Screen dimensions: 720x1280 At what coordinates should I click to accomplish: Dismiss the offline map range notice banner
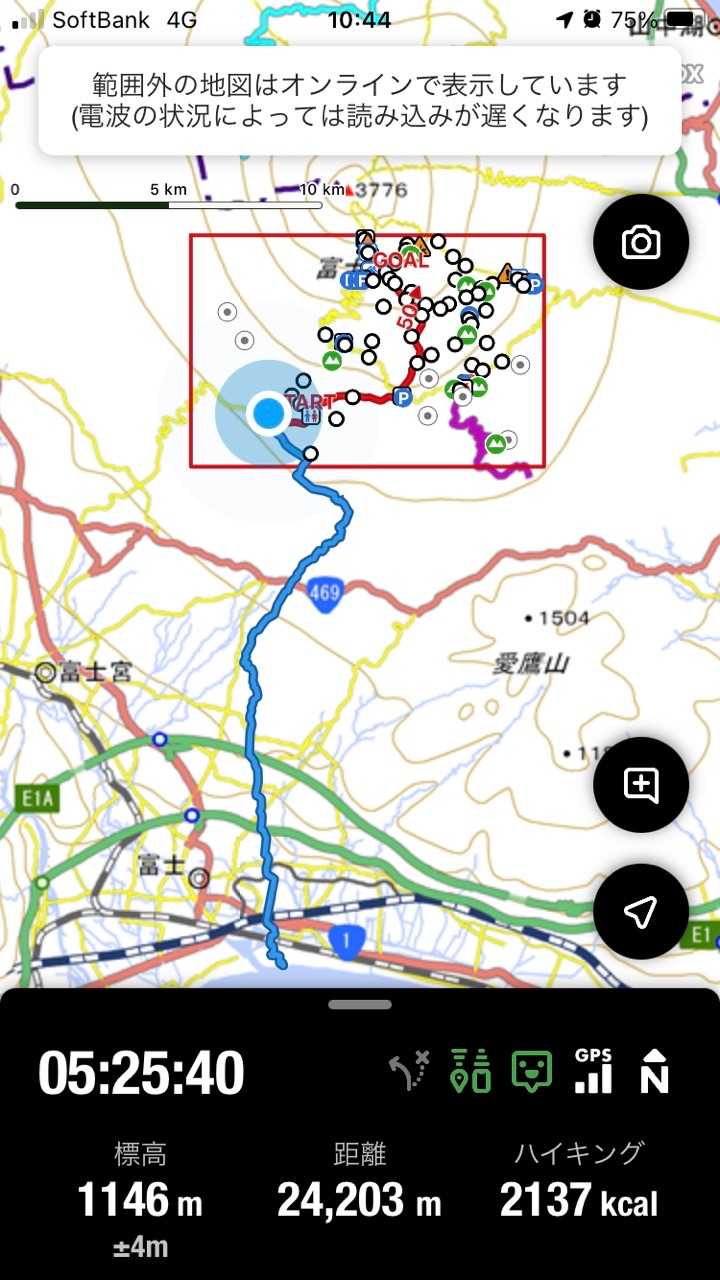(360, 101)
